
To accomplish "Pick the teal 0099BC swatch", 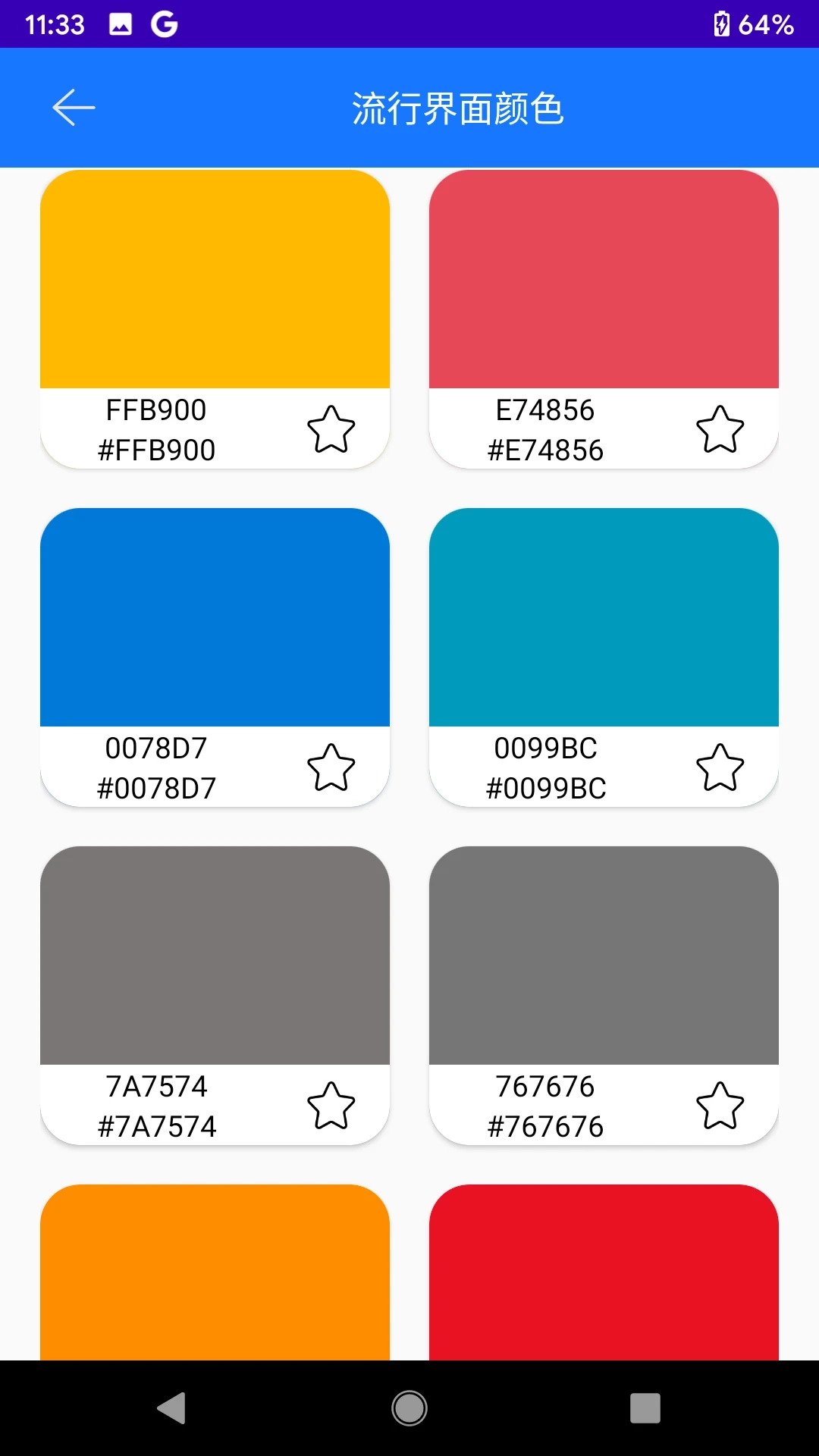I will click(x=604, y=617).
